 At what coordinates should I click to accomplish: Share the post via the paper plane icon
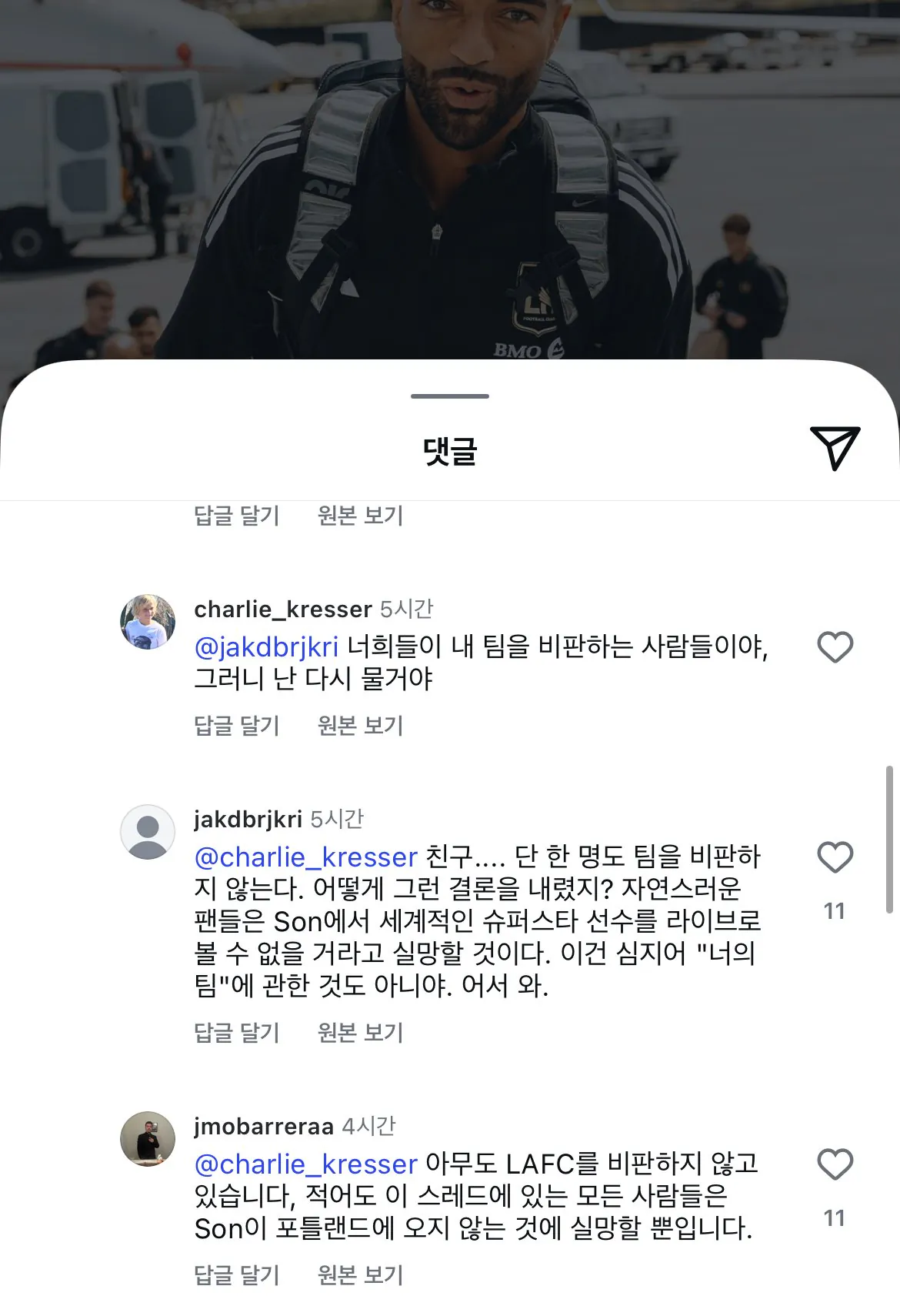click(x=835, y=447)
